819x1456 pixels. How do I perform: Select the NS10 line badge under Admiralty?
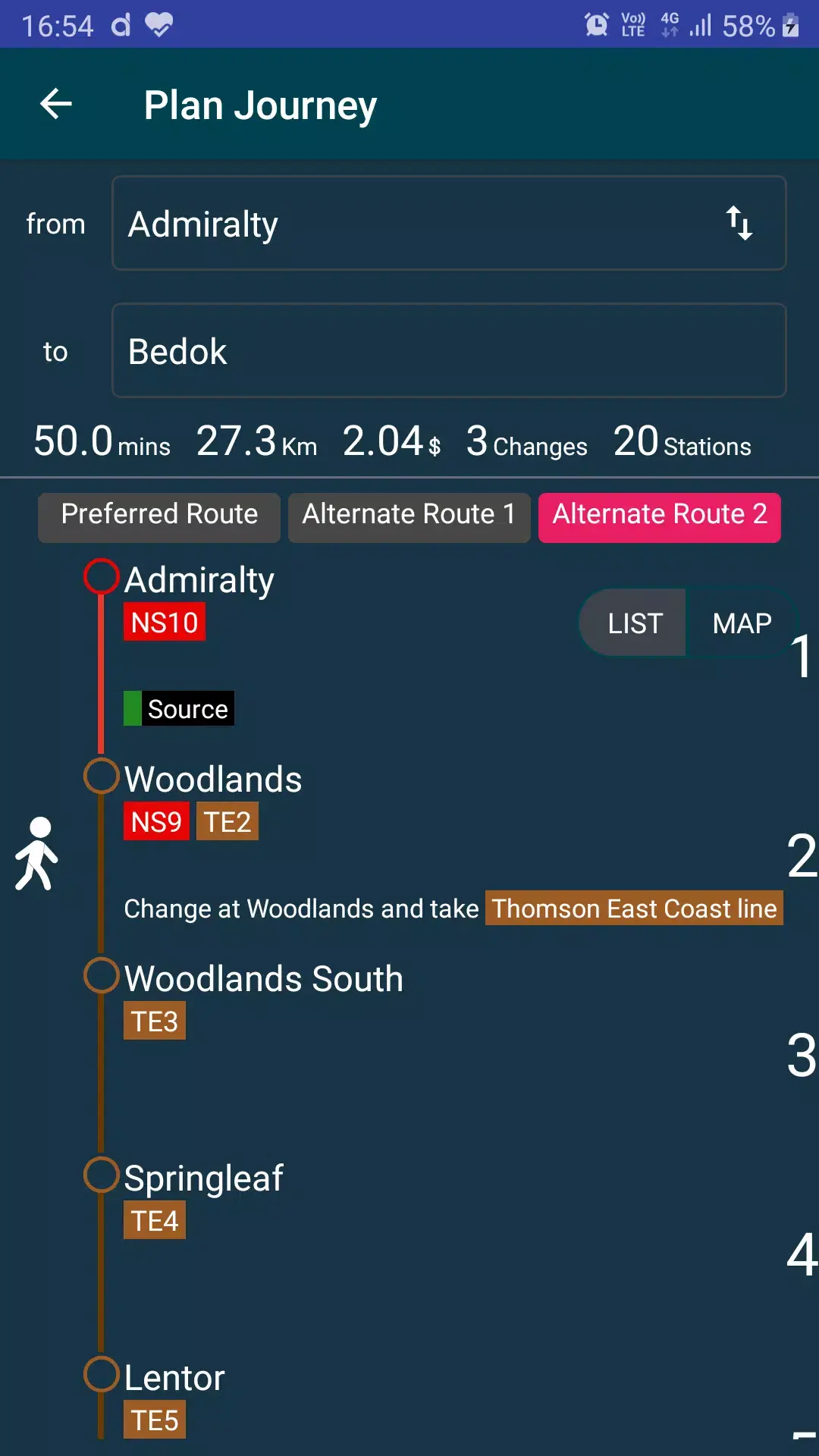point(164,620)
